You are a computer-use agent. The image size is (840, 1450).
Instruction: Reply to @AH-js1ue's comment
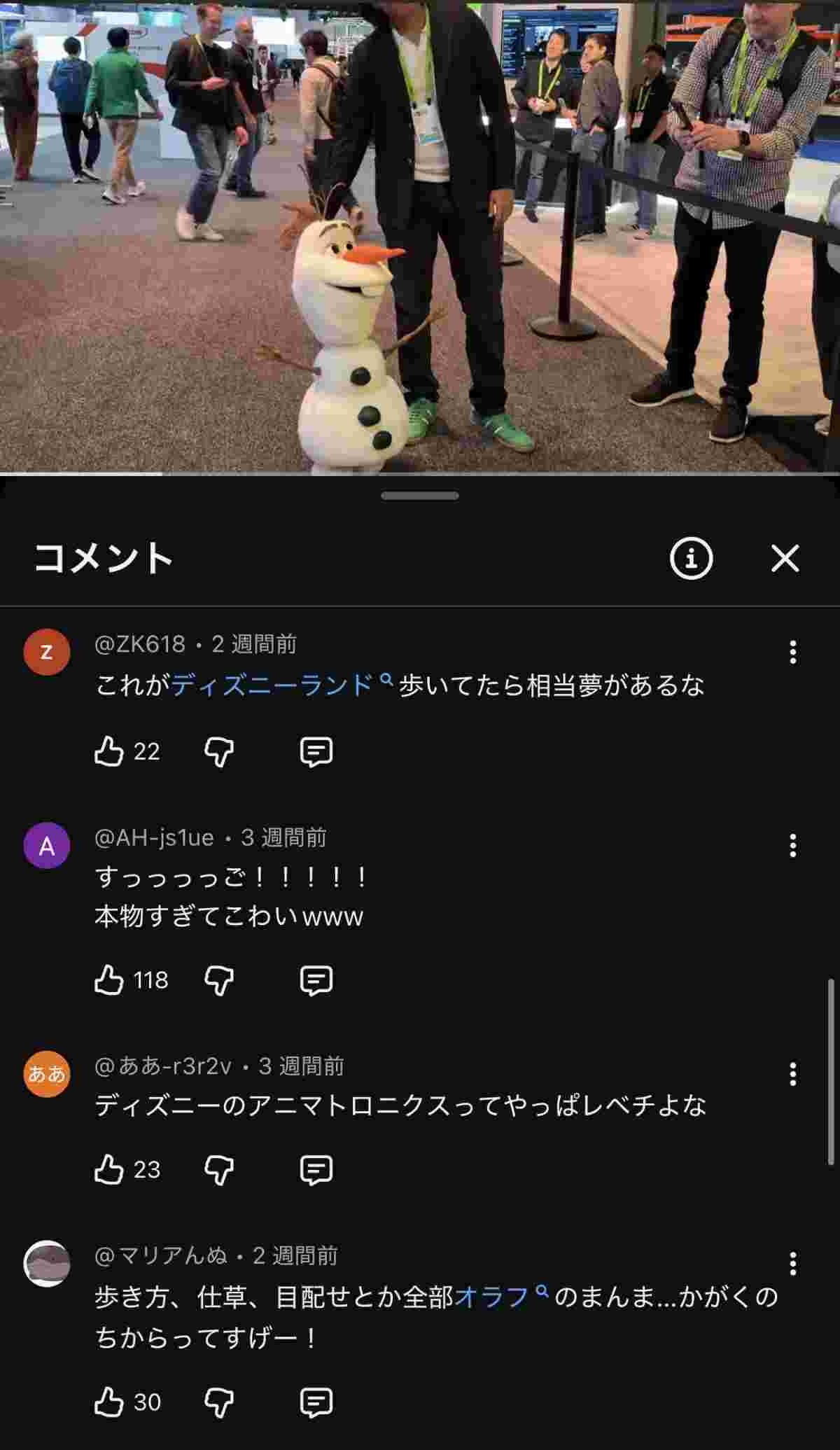point(316,980)
